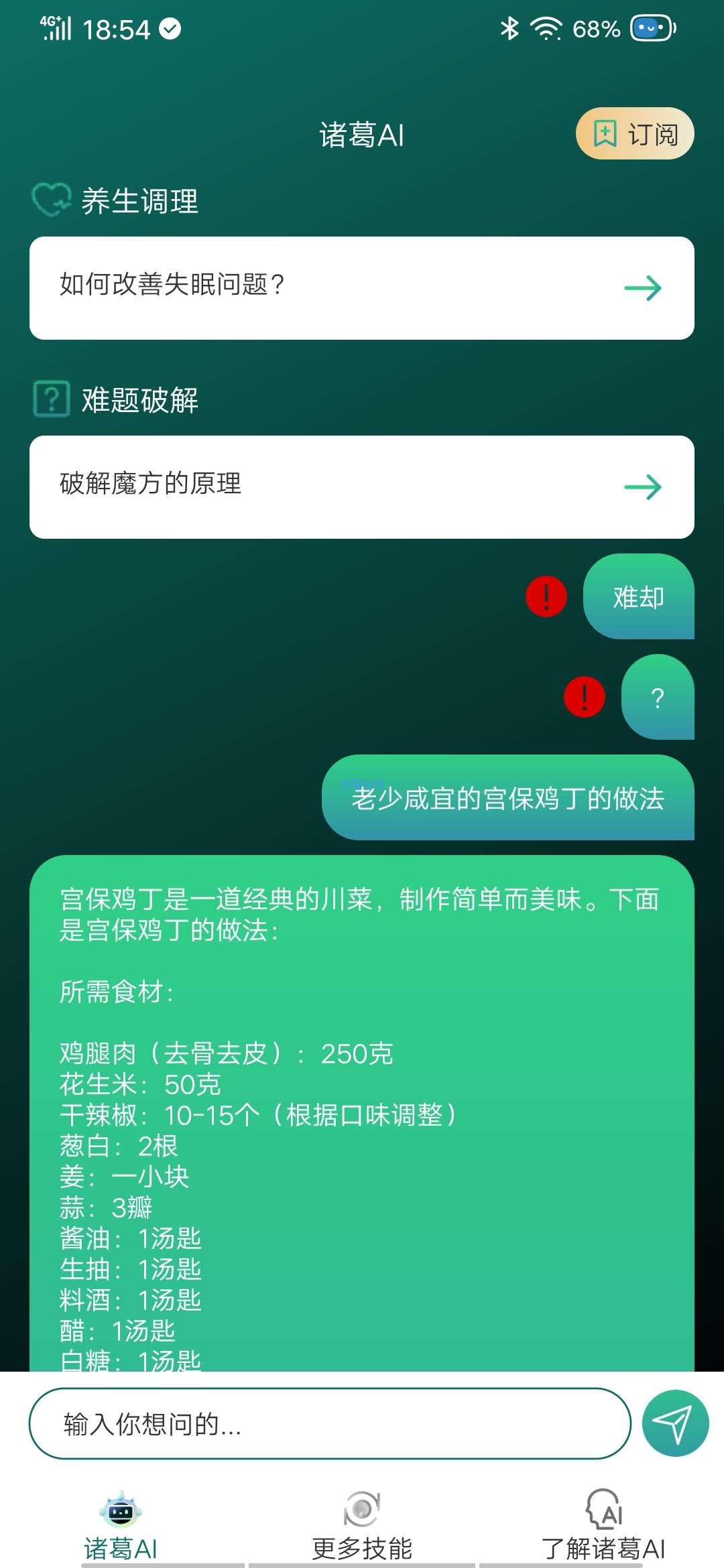Open the 如何改善失眠问题 suggestion card
This screenshot has width=724, height=1568.
362,287
